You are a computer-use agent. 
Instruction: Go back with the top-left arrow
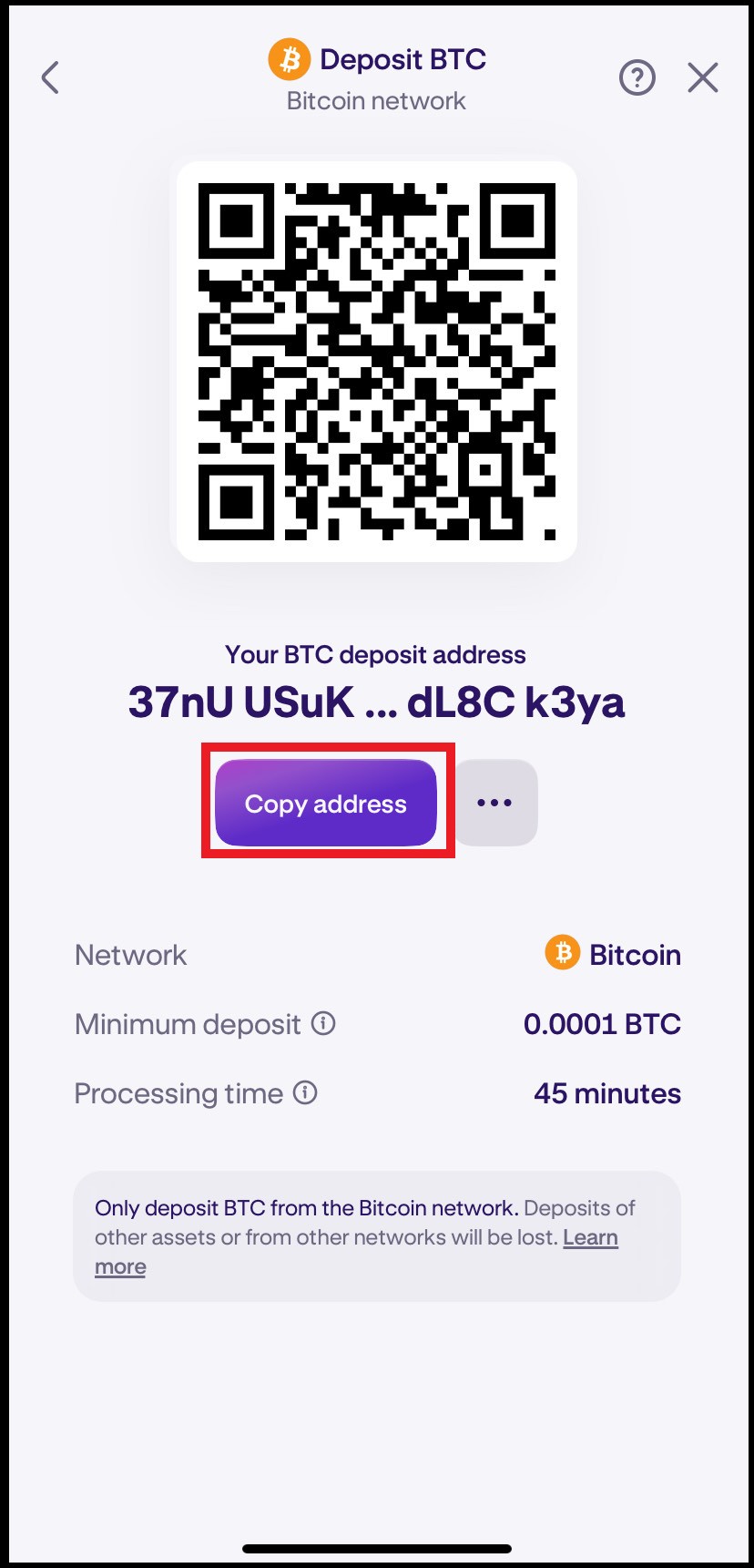point(51,77)
